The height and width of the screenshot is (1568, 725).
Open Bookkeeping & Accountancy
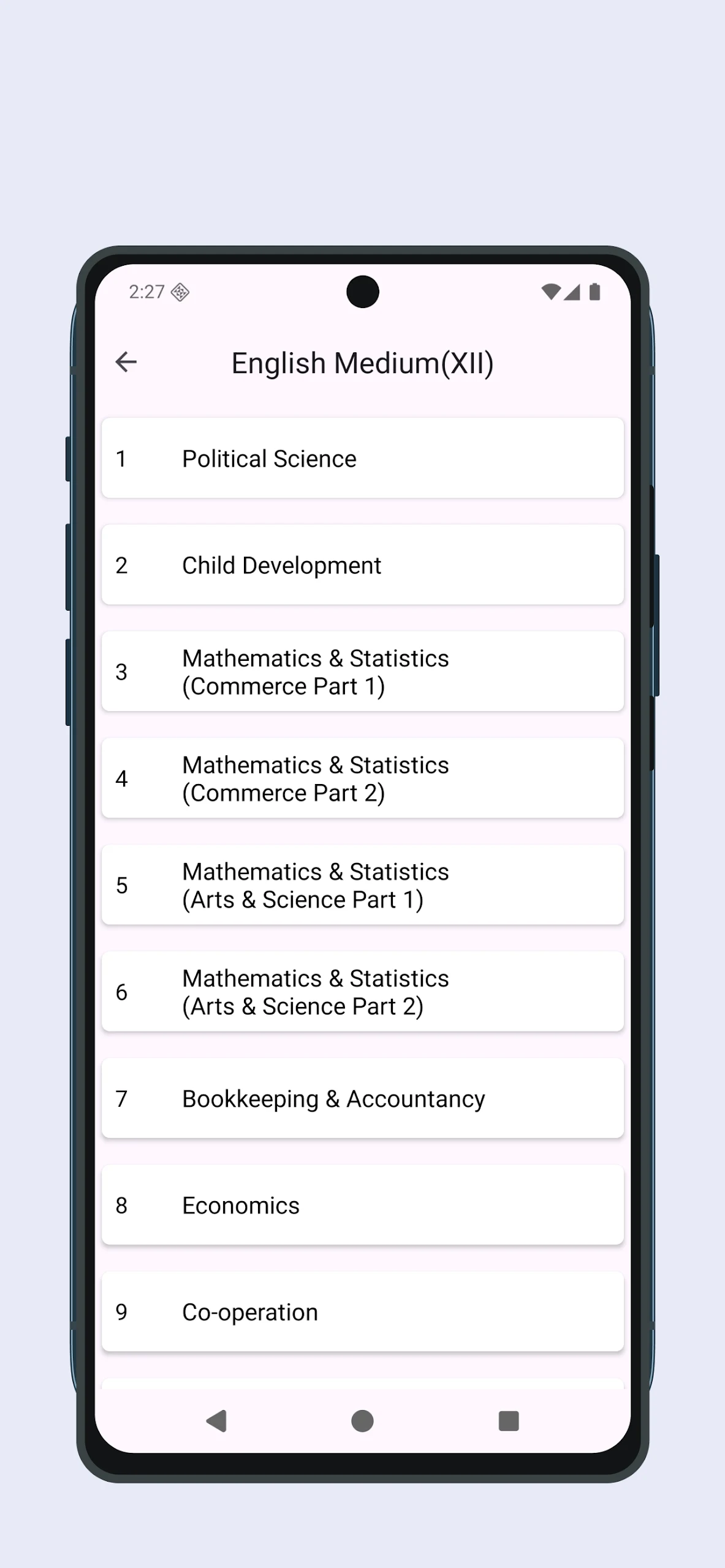[362, 1098]
